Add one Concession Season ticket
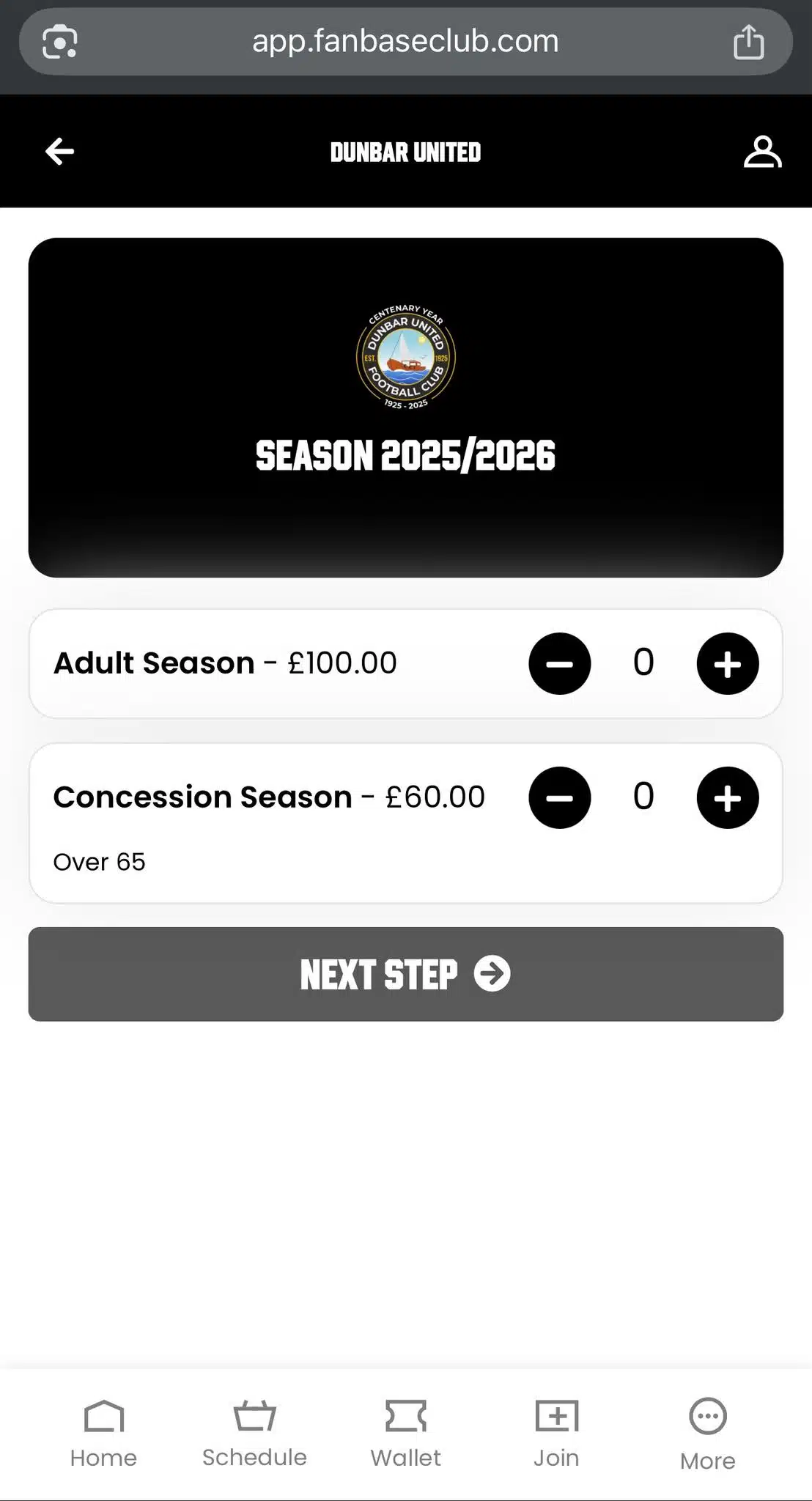The width and height of the screenshot is (812, 1501). coord(727,798)
